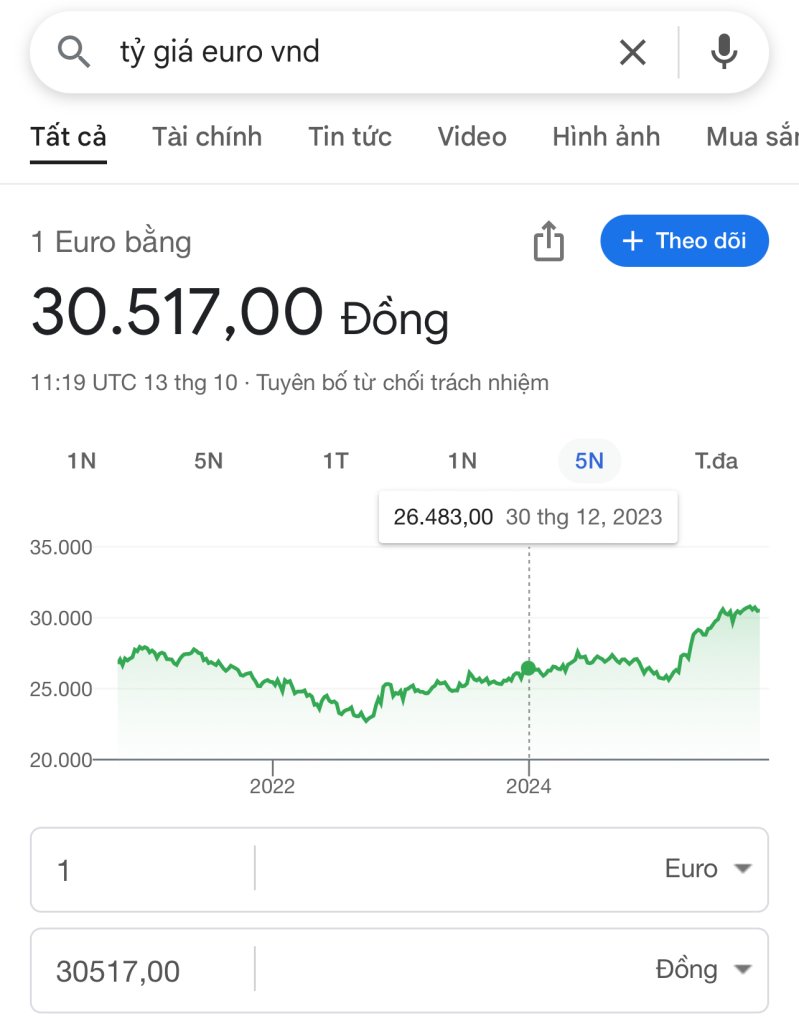Screen dimensions: 799x1024
Task: Switch to the Tài chính tab
Action: click(207, 137)
